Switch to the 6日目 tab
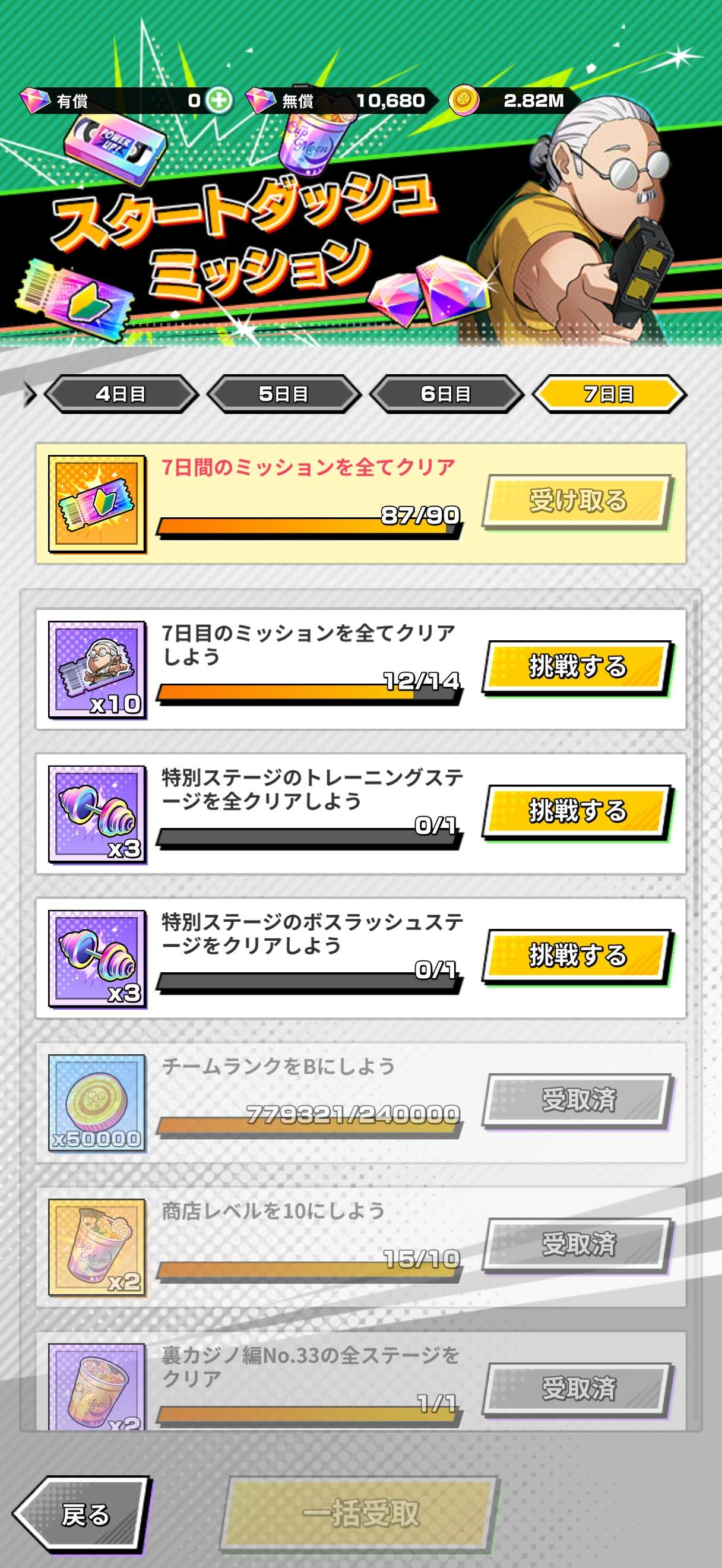722x1568 pixels. (446, 394)
